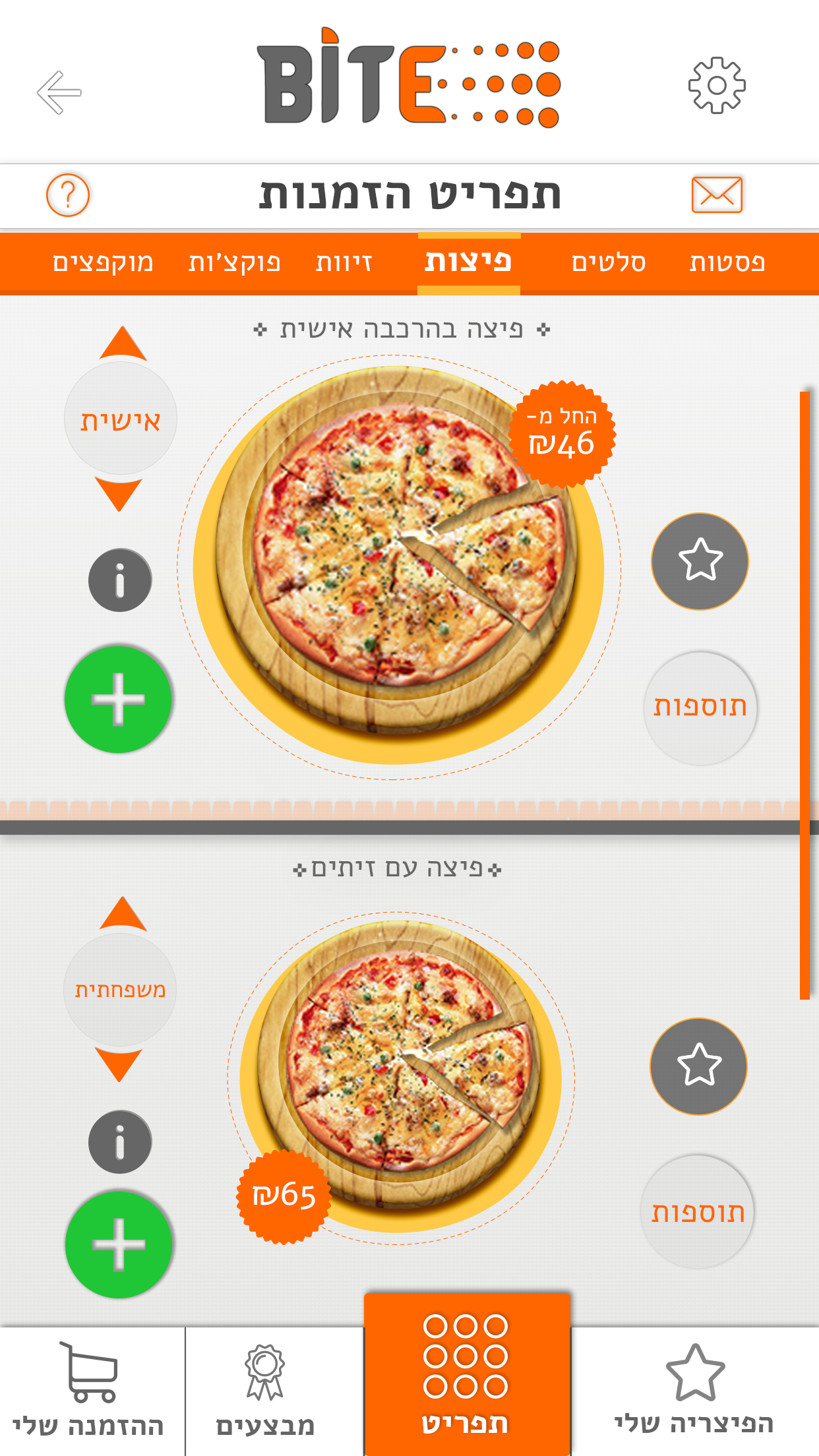
Task: Add פיצה עם זיתים to the order
Action: coord(119,1244)
